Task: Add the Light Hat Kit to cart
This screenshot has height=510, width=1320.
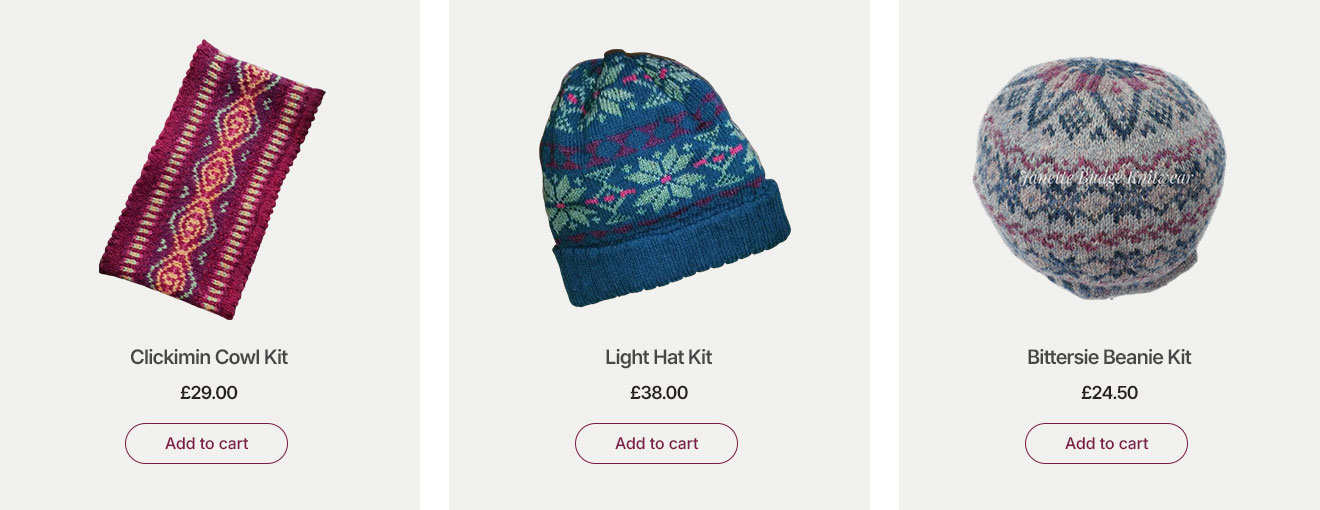Action: point(656,443)
